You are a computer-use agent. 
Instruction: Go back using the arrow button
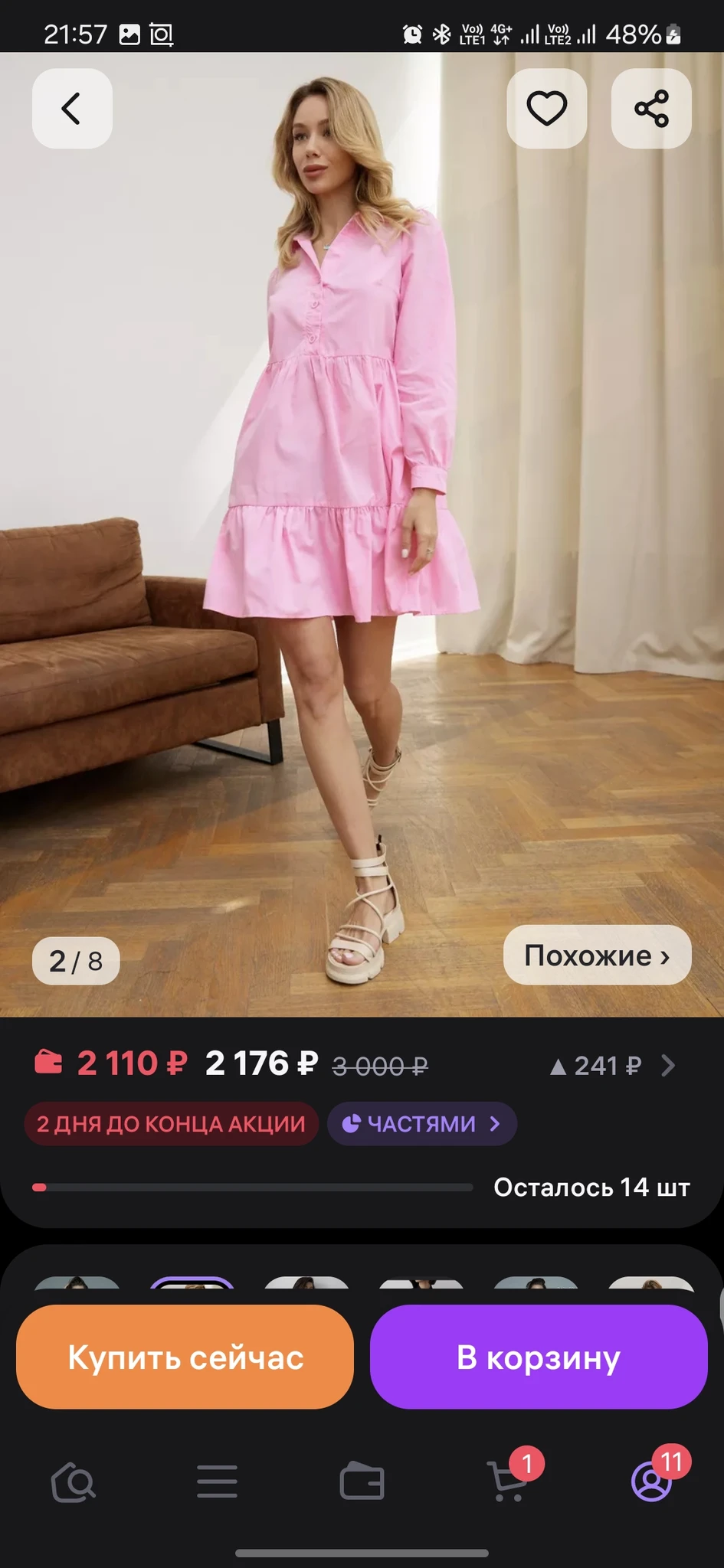[x=72, y=109]
